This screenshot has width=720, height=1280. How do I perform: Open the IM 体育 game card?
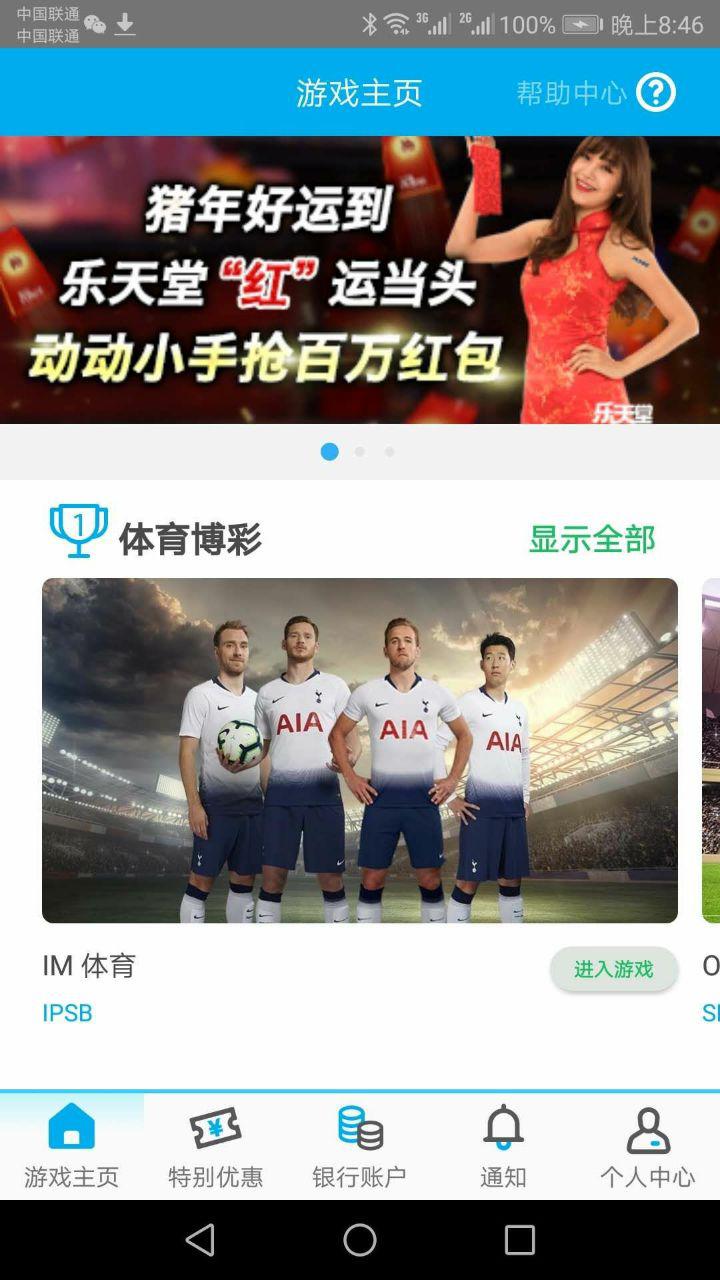pyautogui.click(x=360, y=750)
